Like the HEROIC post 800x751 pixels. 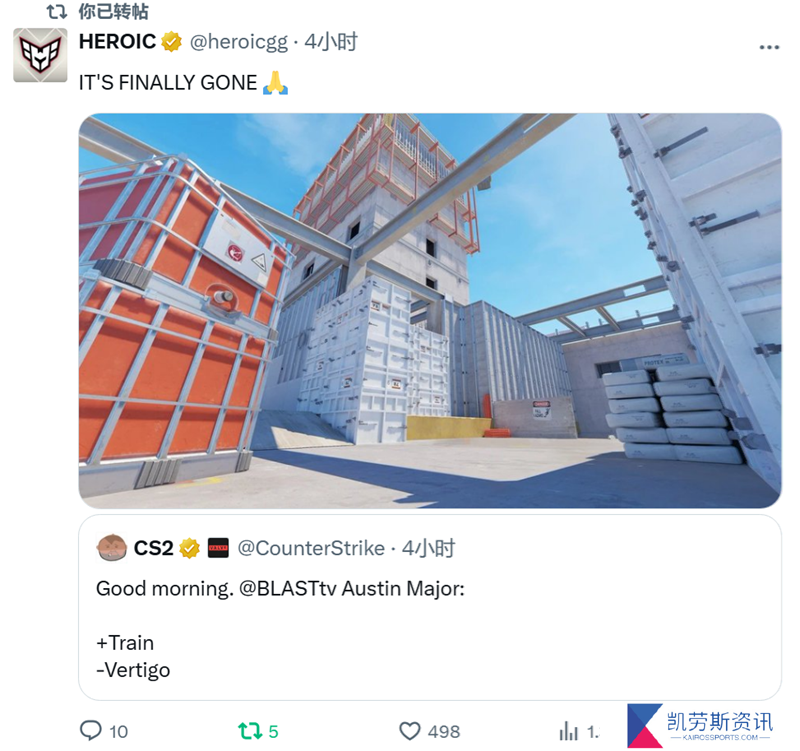[x=410, y=731]
